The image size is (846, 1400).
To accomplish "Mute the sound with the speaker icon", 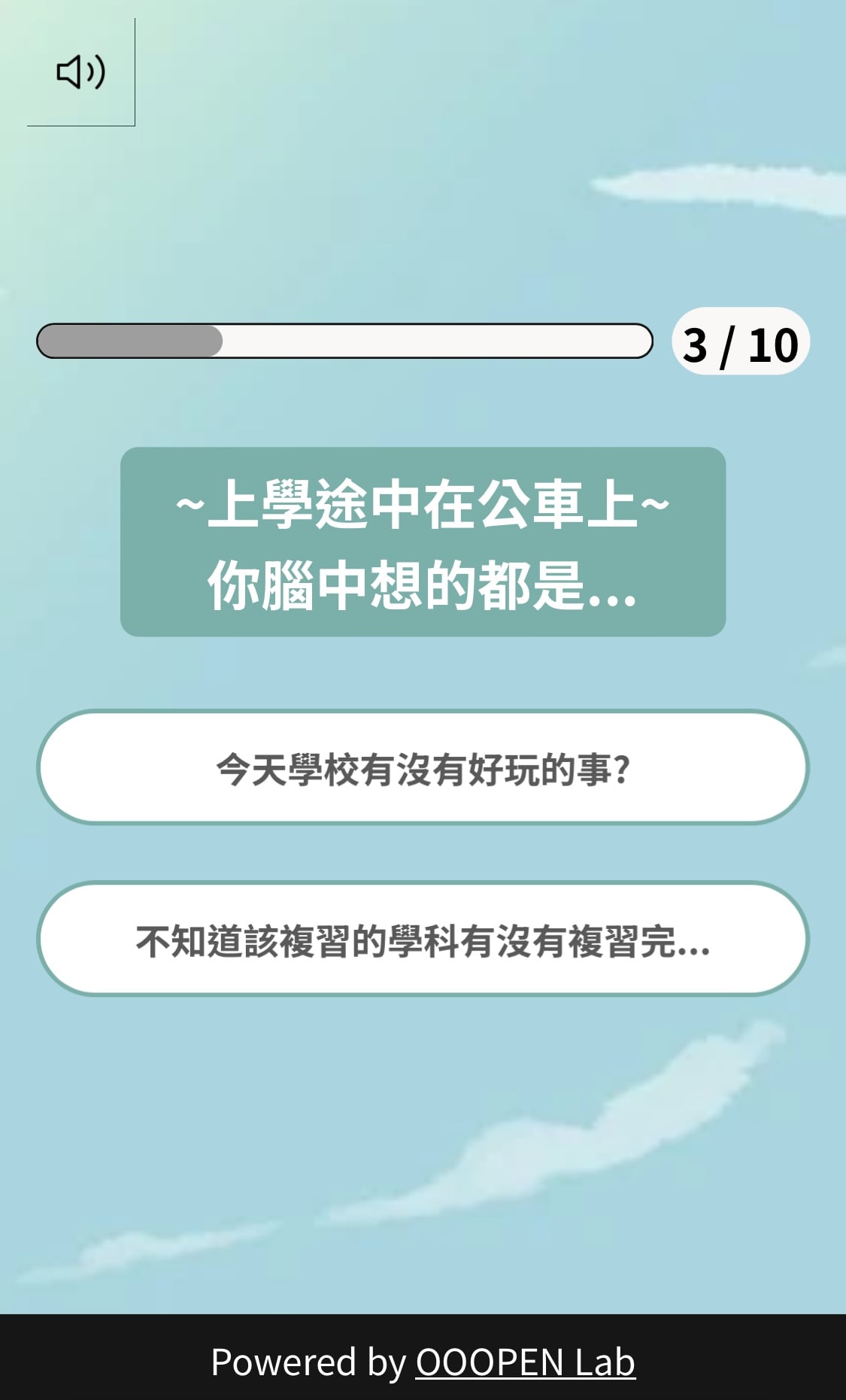I will click(81, 72).
